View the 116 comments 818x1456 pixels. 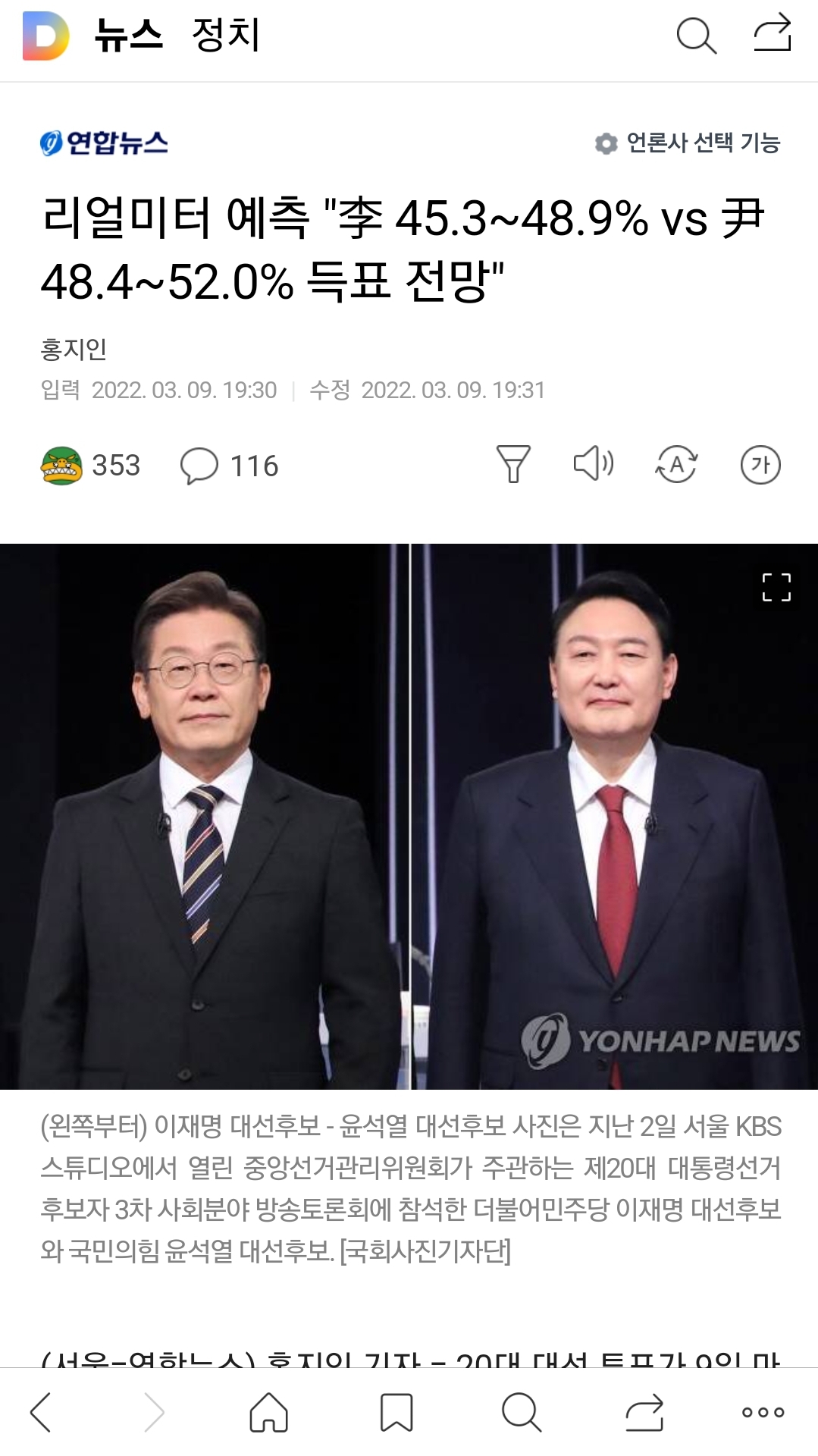(x=229, y=465)
